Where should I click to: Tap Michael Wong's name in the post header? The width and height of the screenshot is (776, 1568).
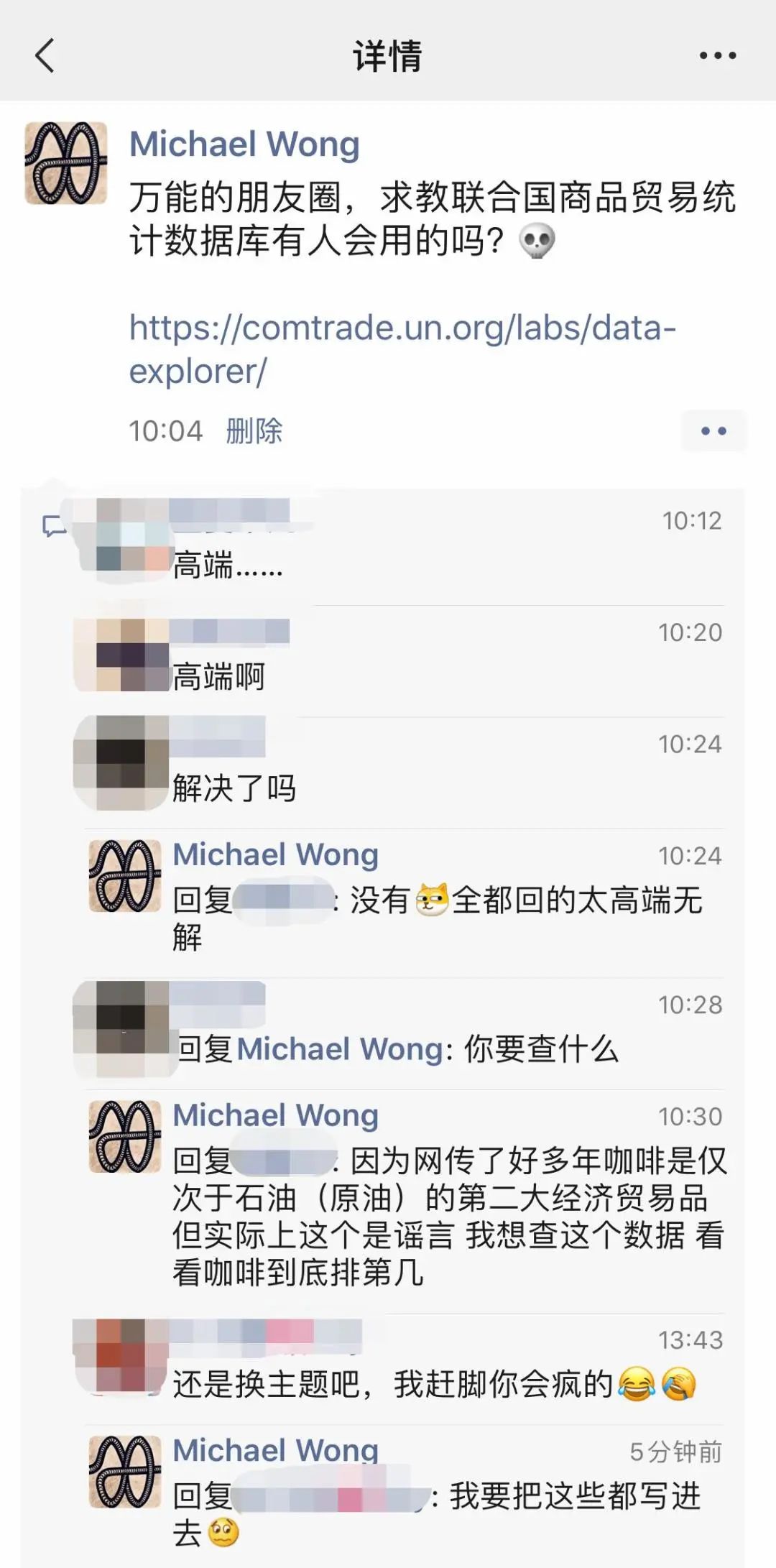pyautogui.click(x=244, y=144)
